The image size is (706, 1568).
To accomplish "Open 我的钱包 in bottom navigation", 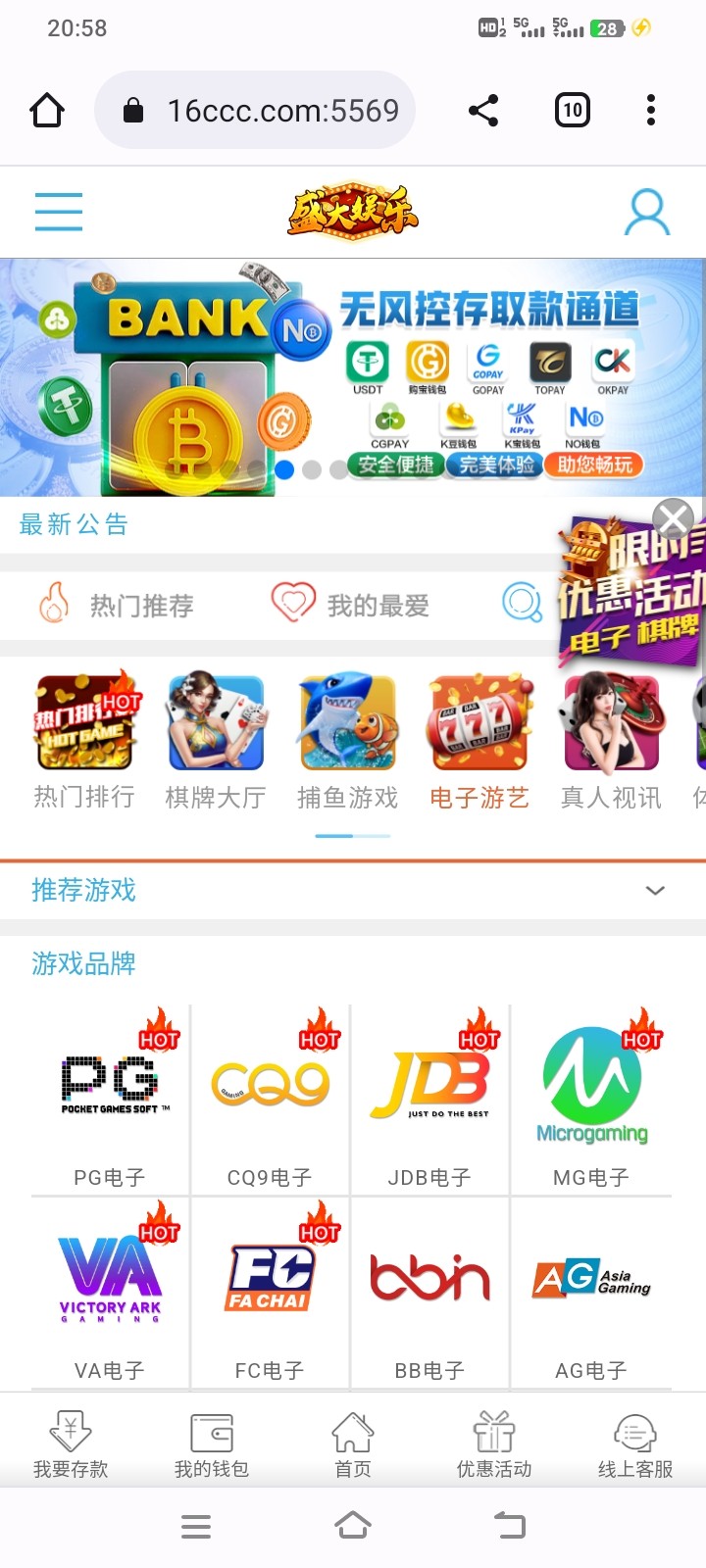I will click(x=212, y=1444).
